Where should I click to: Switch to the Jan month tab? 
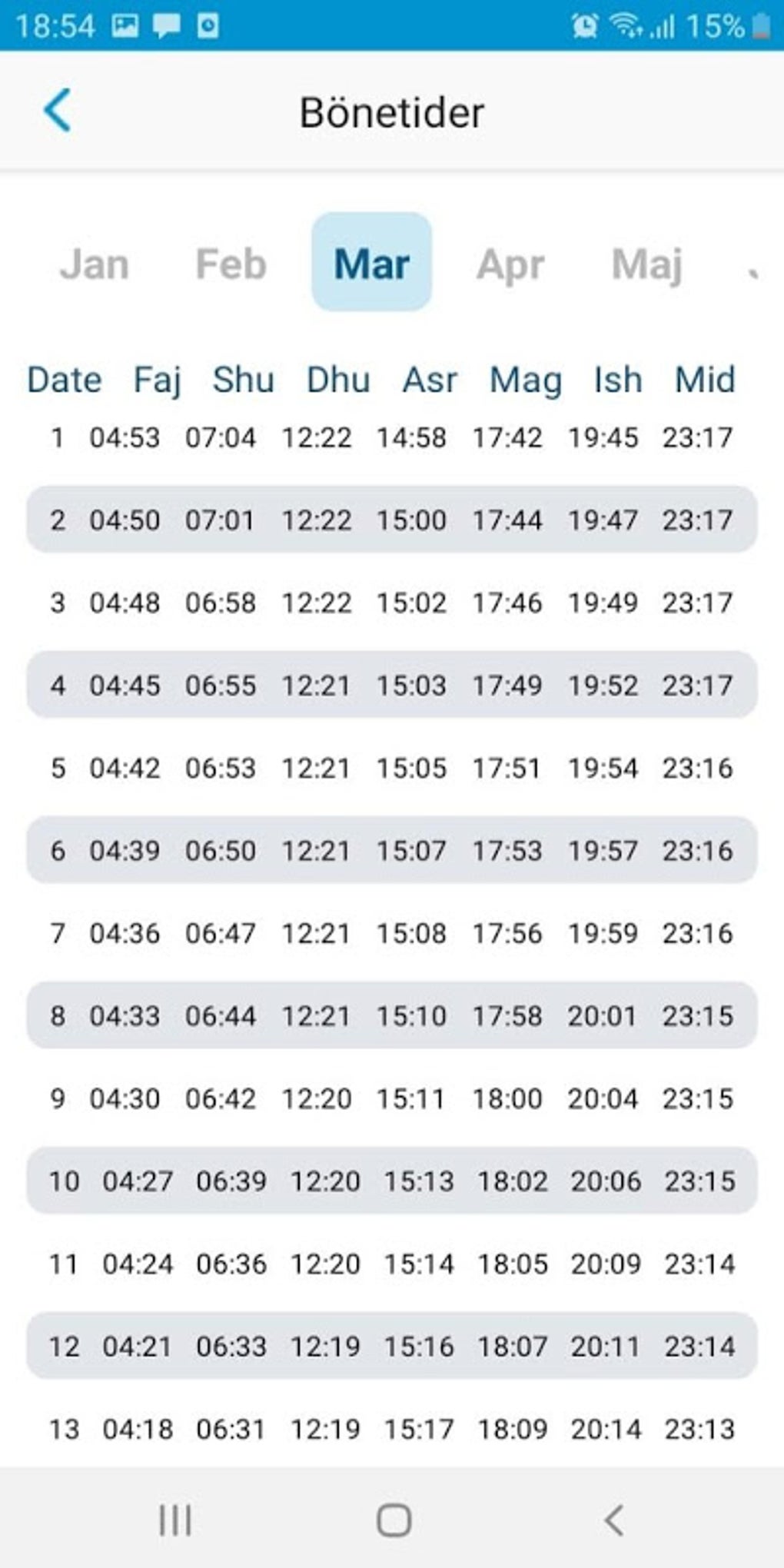[95, 264]
